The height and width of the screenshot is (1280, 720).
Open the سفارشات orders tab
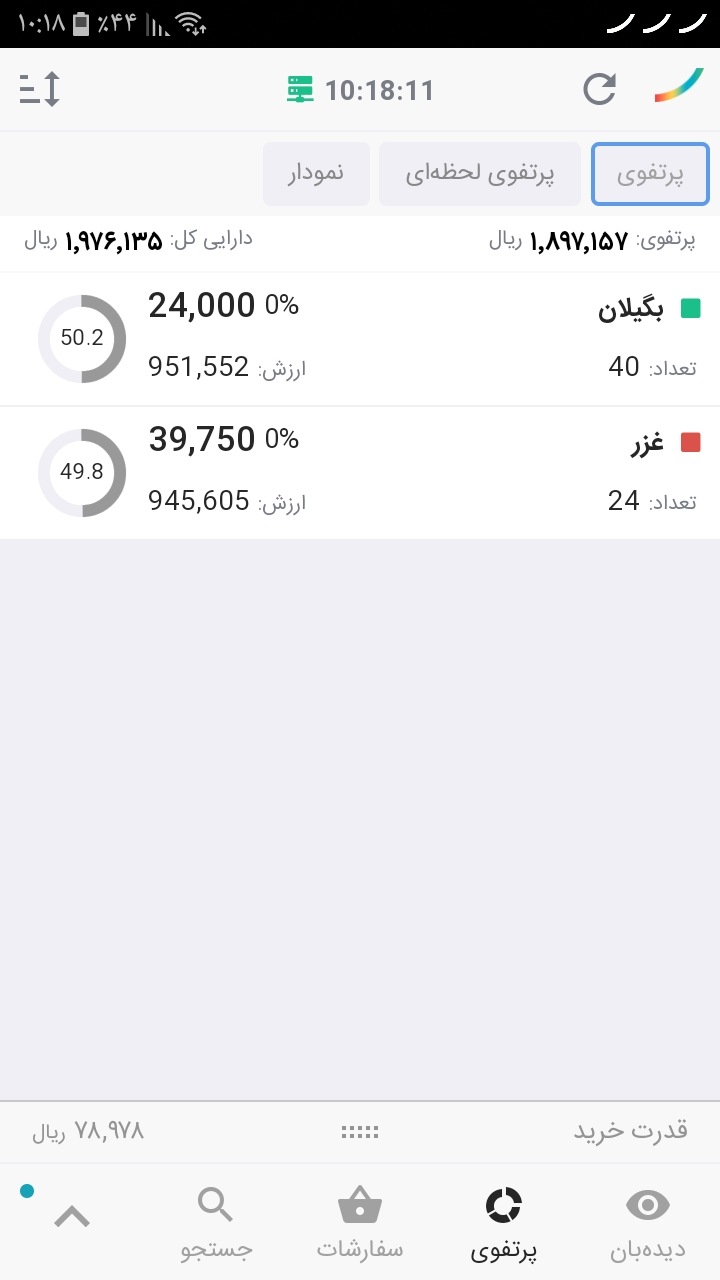click(360, 1222)
